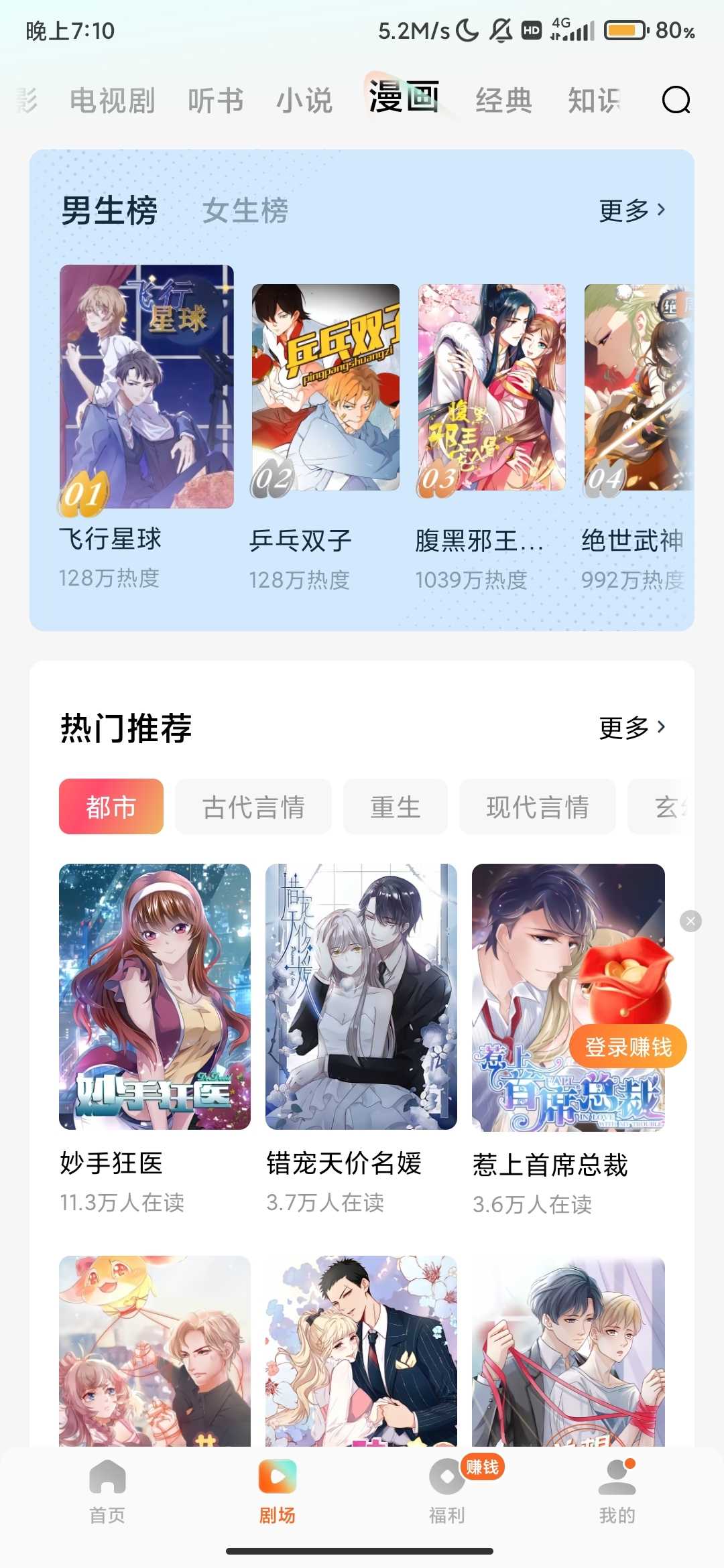The width and height of the screenshot is (724, 1568).
Task: Filter recommendations by 重生
Action: (x=396, y=807)
